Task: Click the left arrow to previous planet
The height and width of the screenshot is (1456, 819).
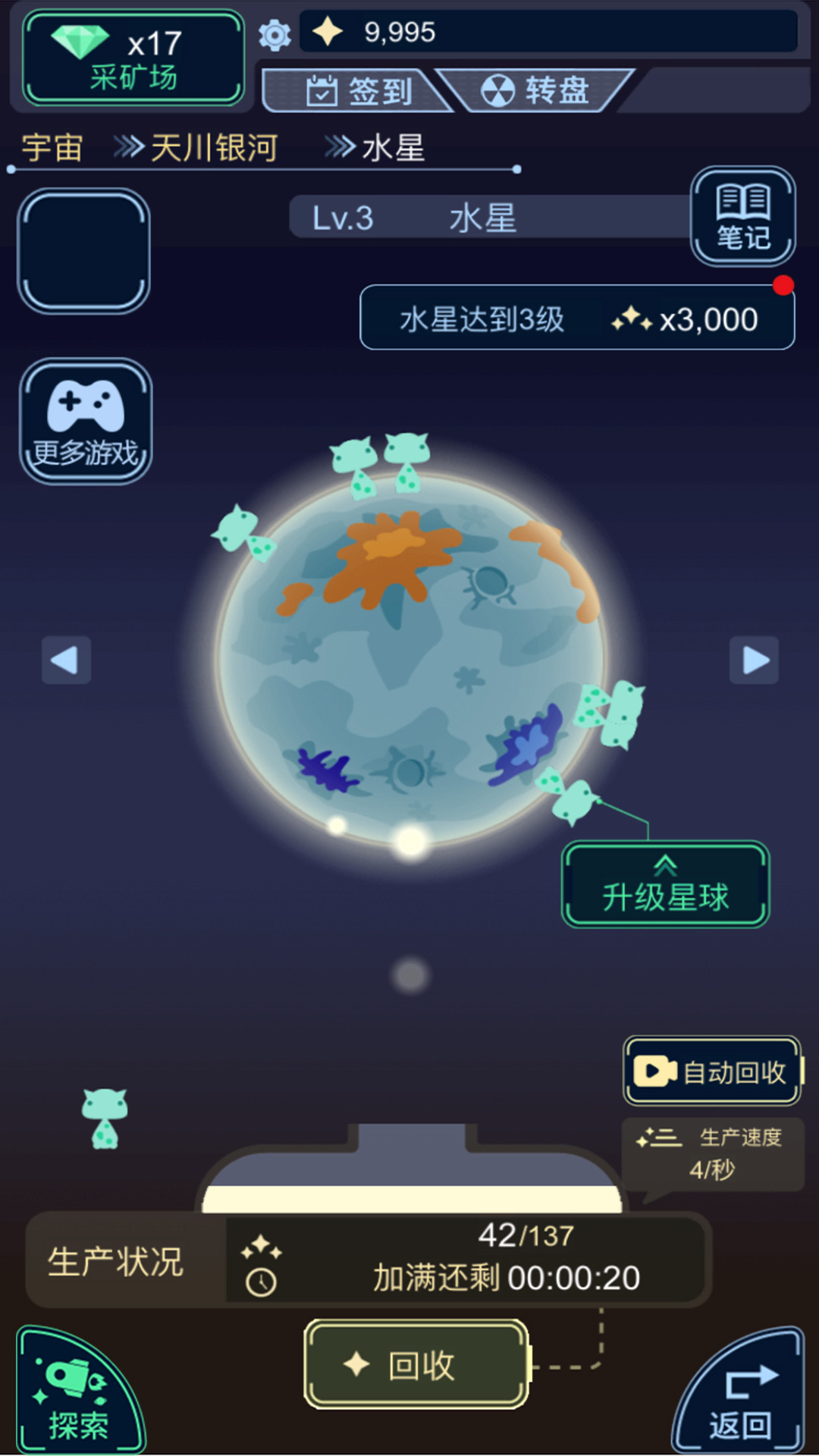Action: tap(65, 661)
